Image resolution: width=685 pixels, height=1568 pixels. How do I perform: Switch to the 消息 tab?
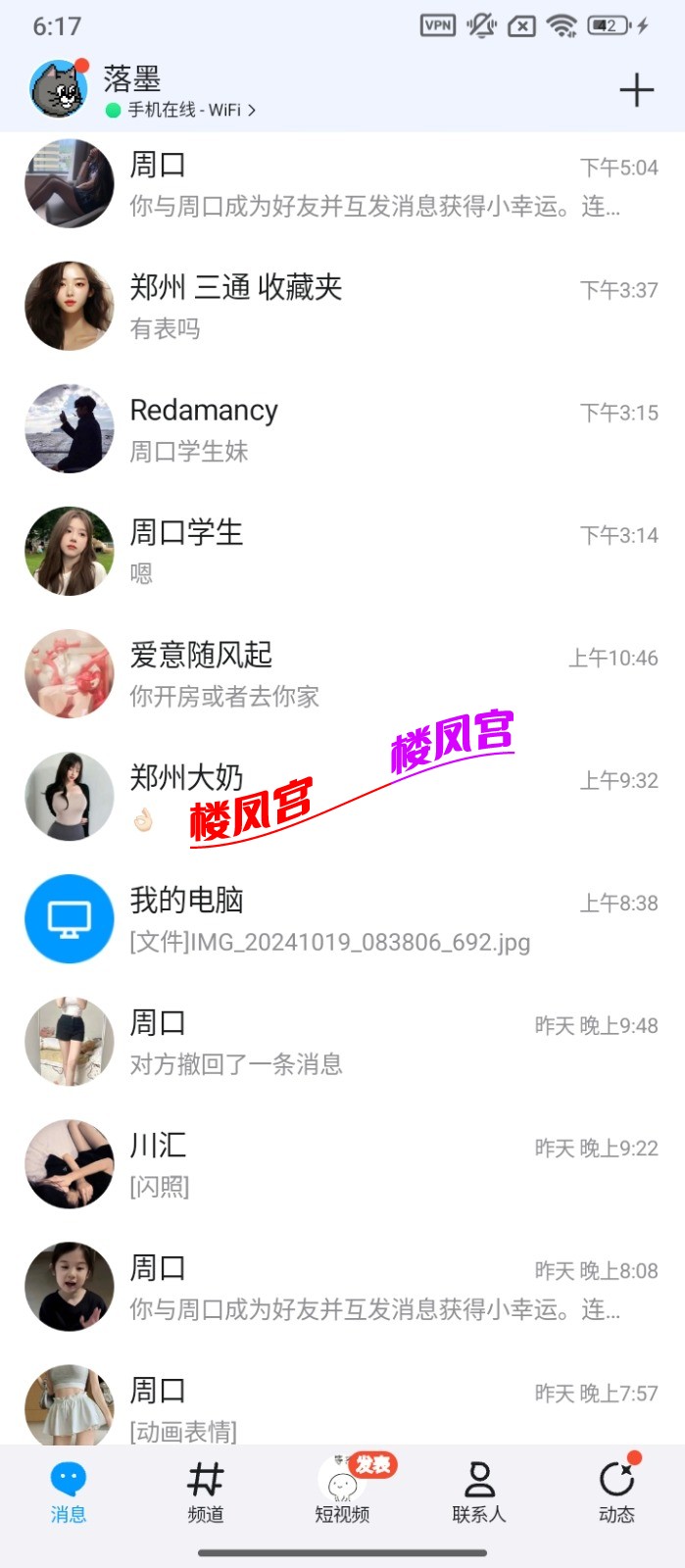click(x=69, y=1492)
